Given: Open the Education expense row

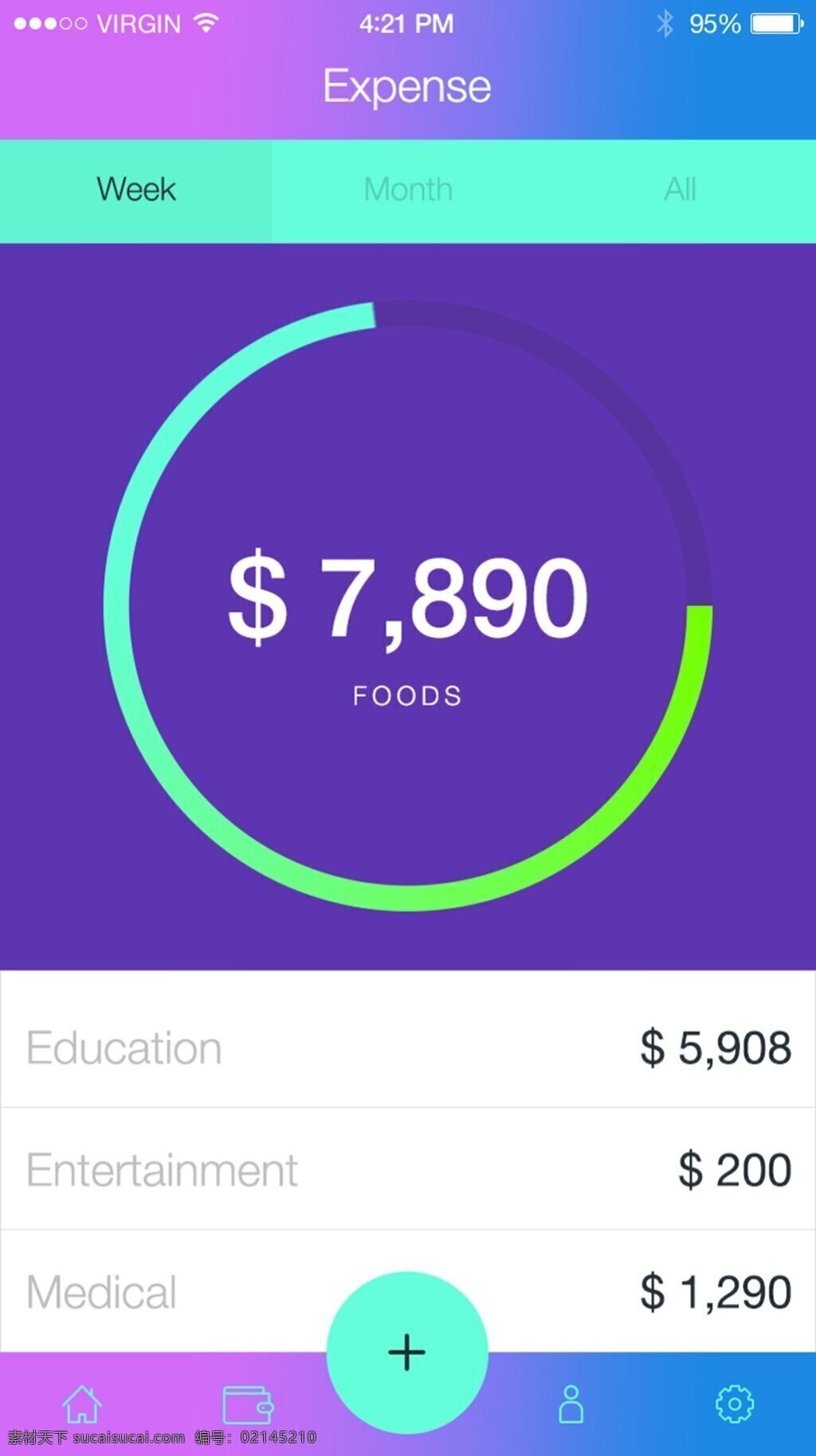Looking at the screenshot, I should click(x=408, y=1046).
